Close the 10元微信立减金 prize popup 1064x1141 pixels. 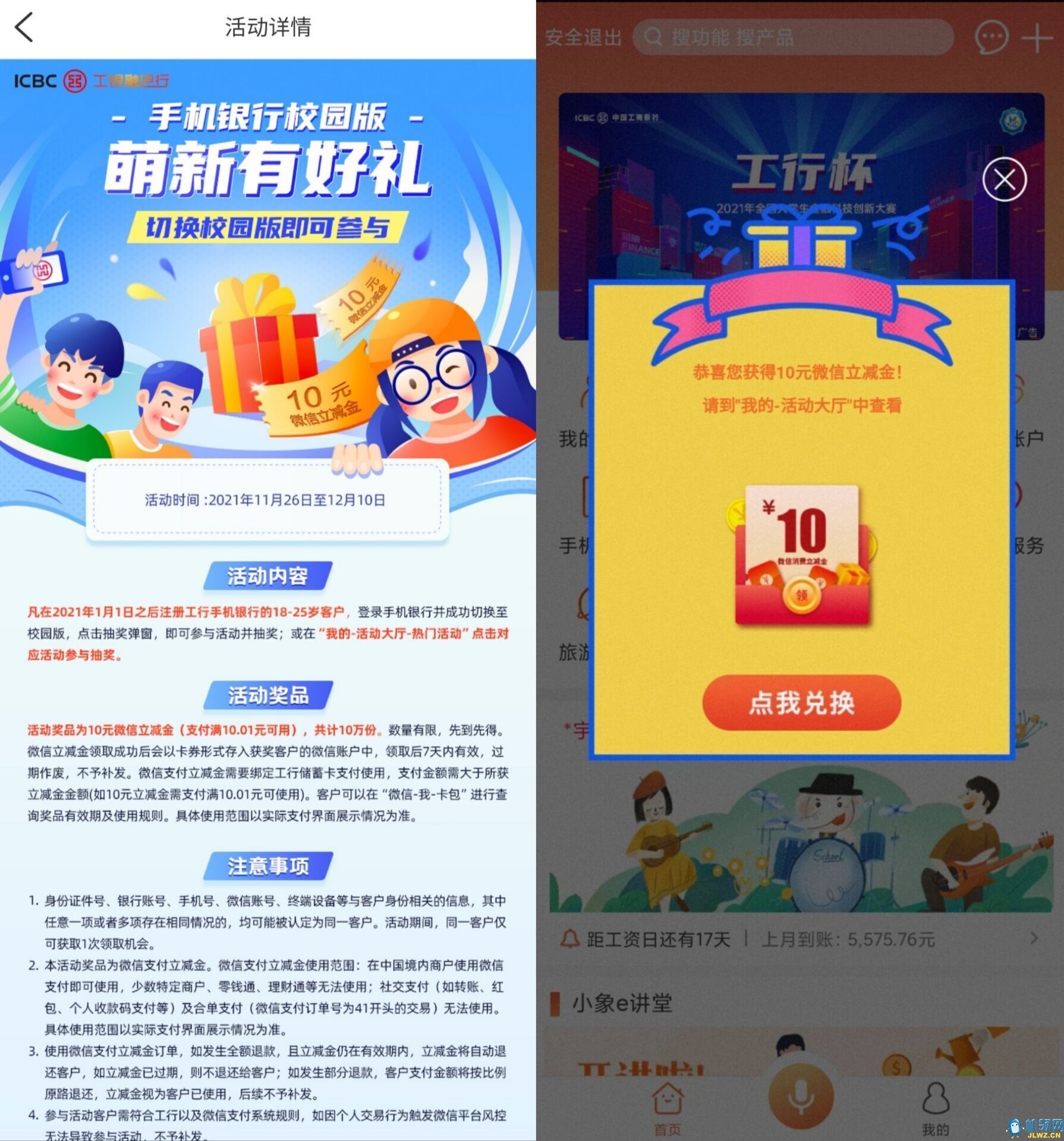point(1004,179)
